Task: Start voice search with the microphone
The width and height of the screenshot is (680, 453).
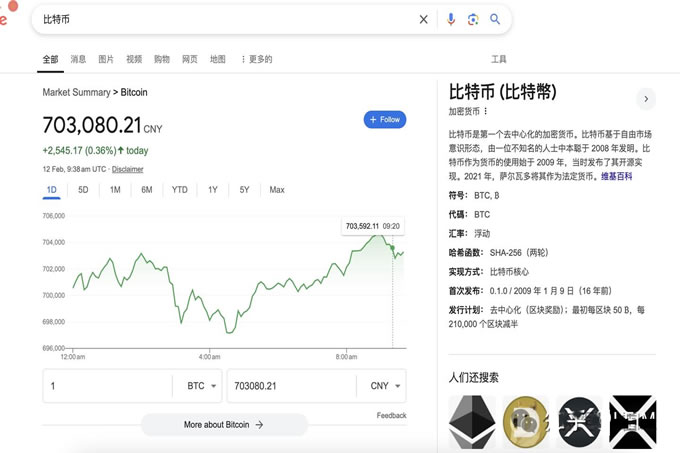Action: [451, 19]
